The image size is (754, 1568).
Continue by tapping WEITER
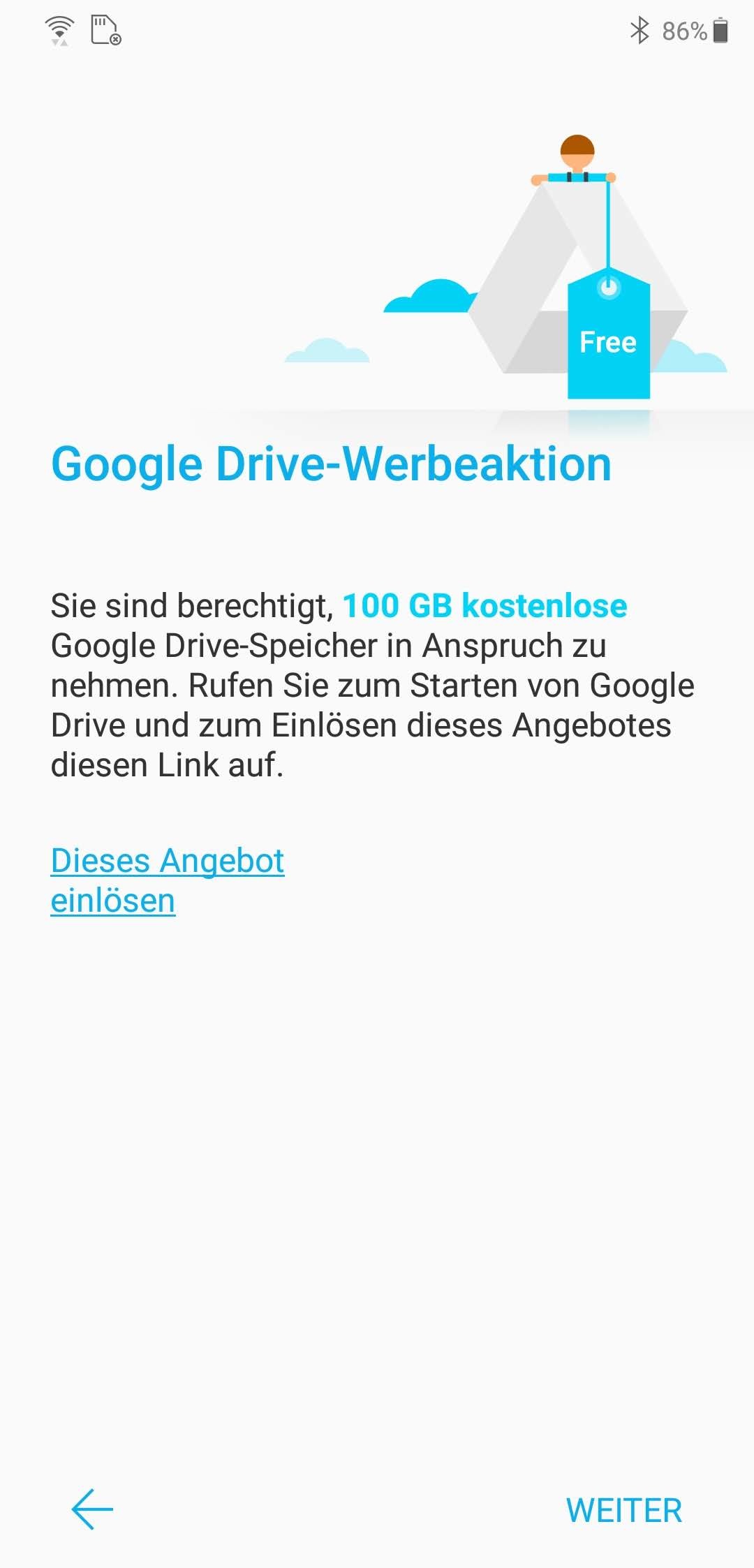pos(623,1510)
